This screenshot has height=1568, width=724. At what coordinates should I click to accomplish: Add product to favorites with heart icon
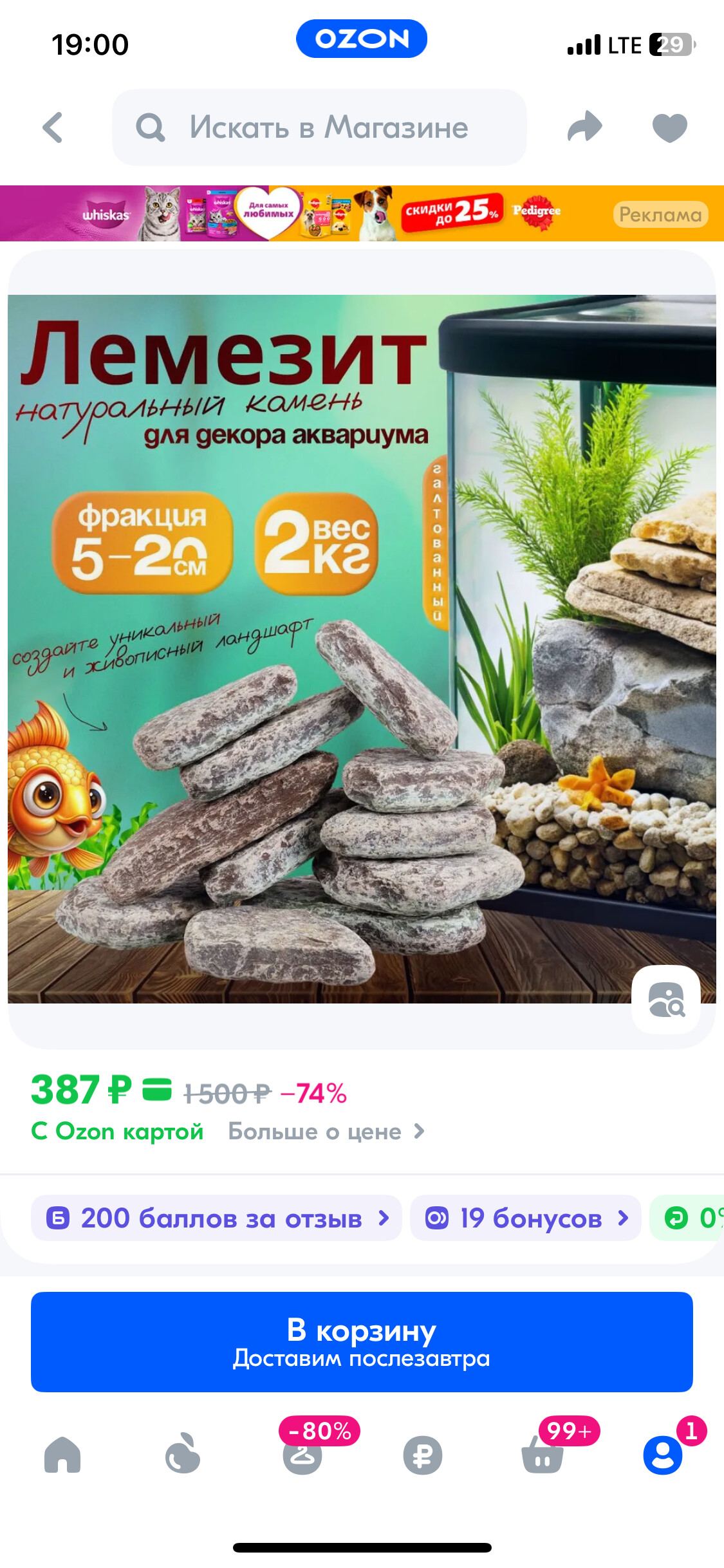(669, 127)
